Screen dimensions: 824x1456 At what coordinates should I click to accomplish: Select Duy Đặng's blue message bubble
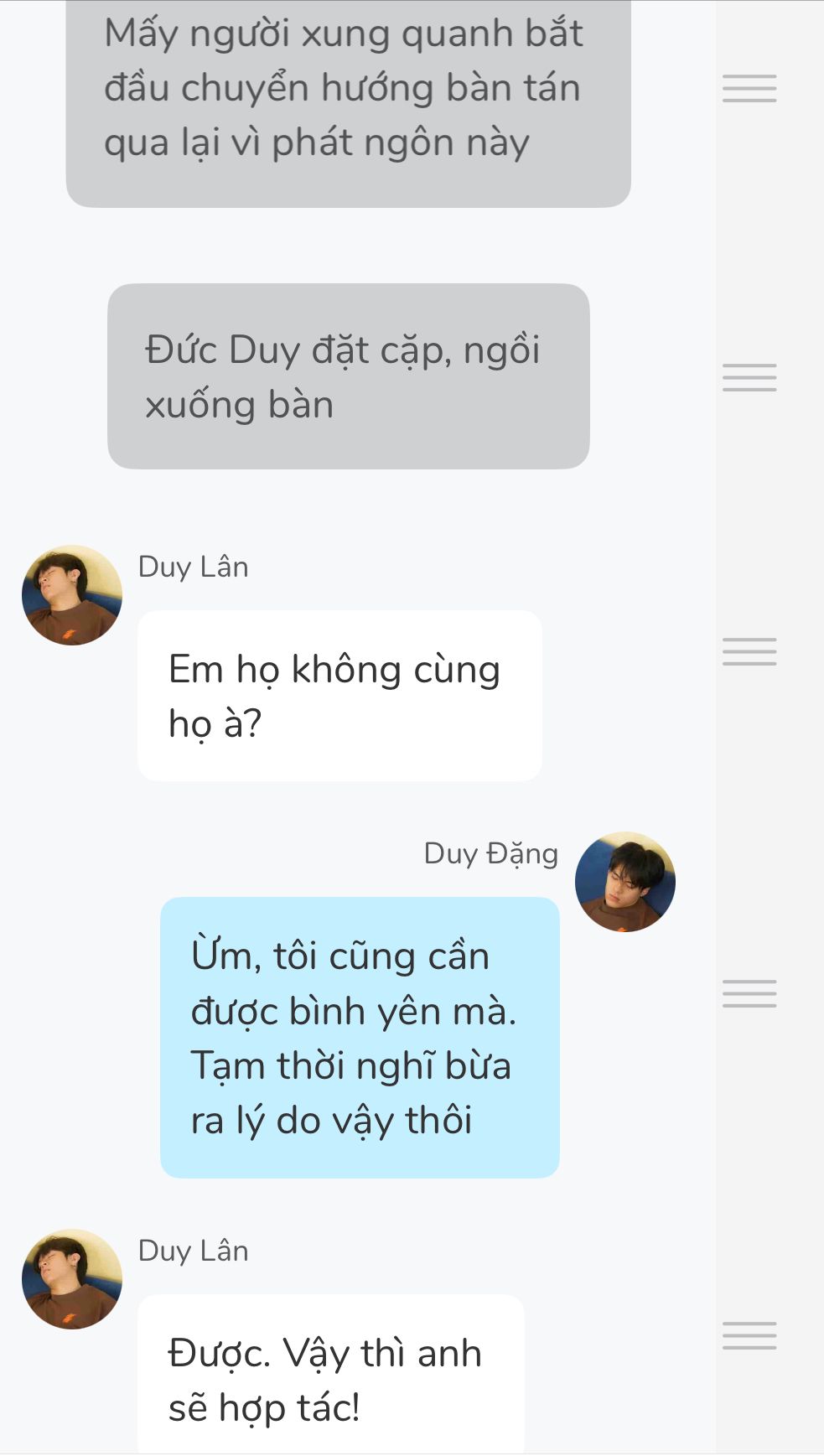(360, 1037)
